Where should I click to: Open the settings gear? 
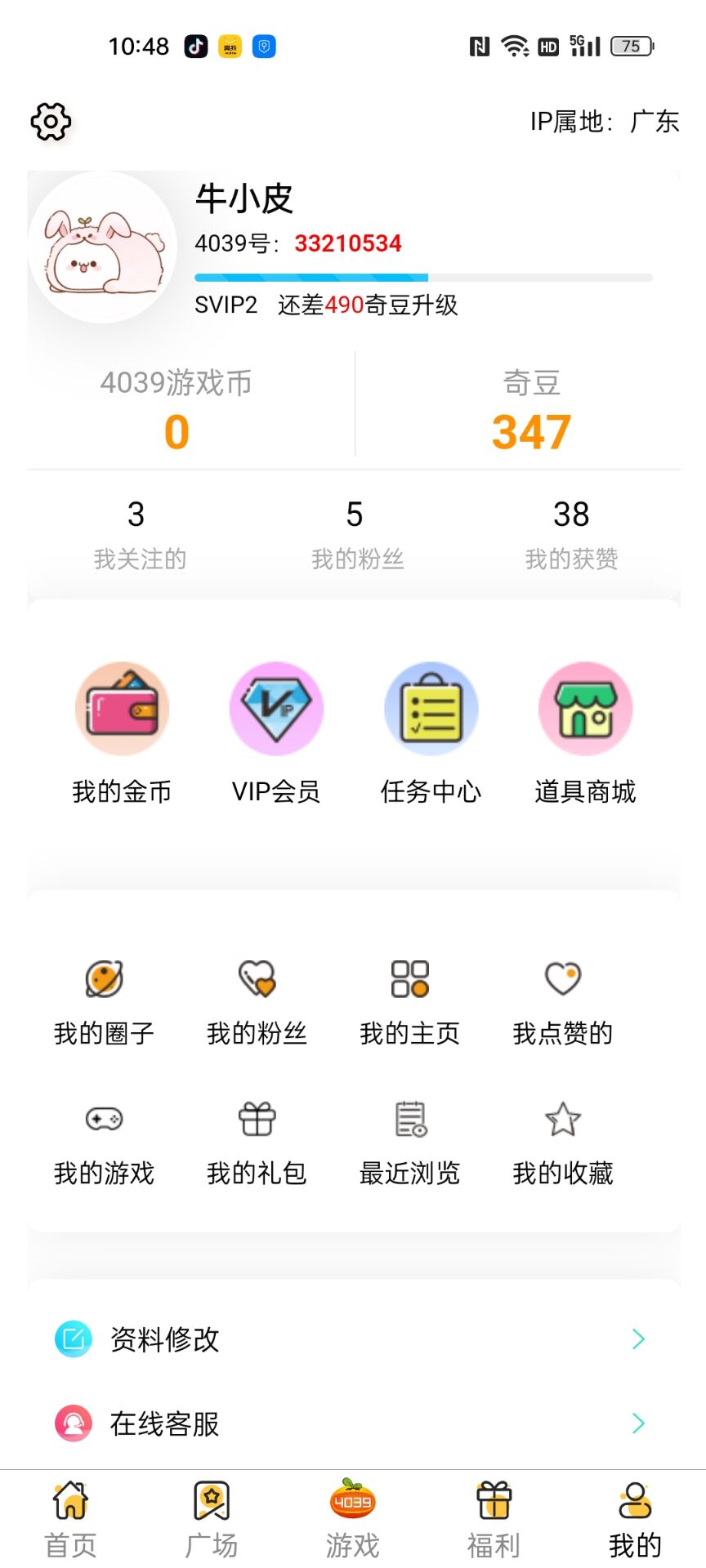click(x=51, y=121)
